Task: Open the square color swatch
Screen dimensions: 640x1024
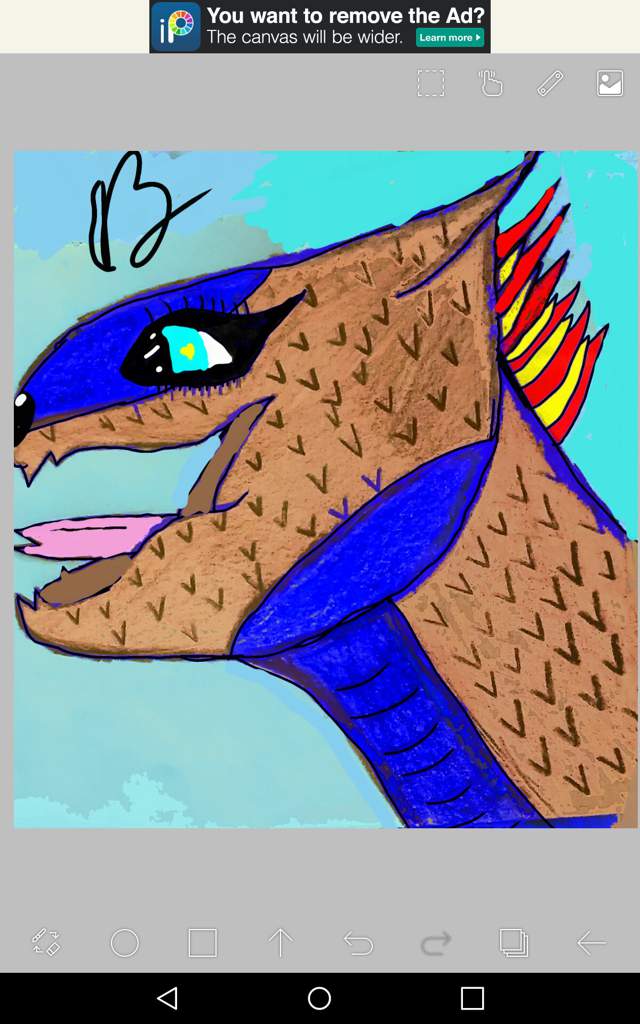Action: [x=203, y=942]
